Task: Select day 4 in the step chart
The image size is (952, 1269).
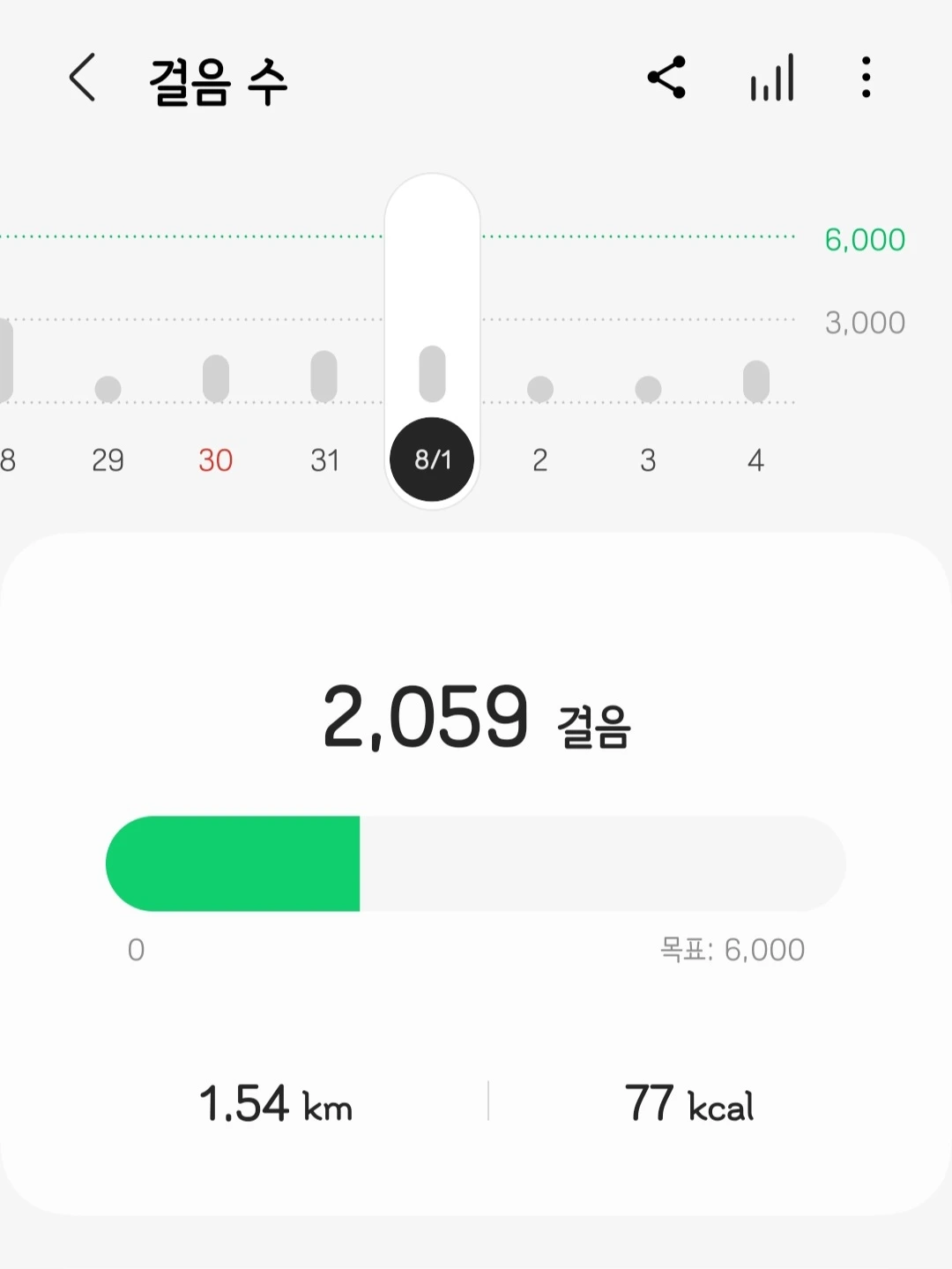Action: 755,459
